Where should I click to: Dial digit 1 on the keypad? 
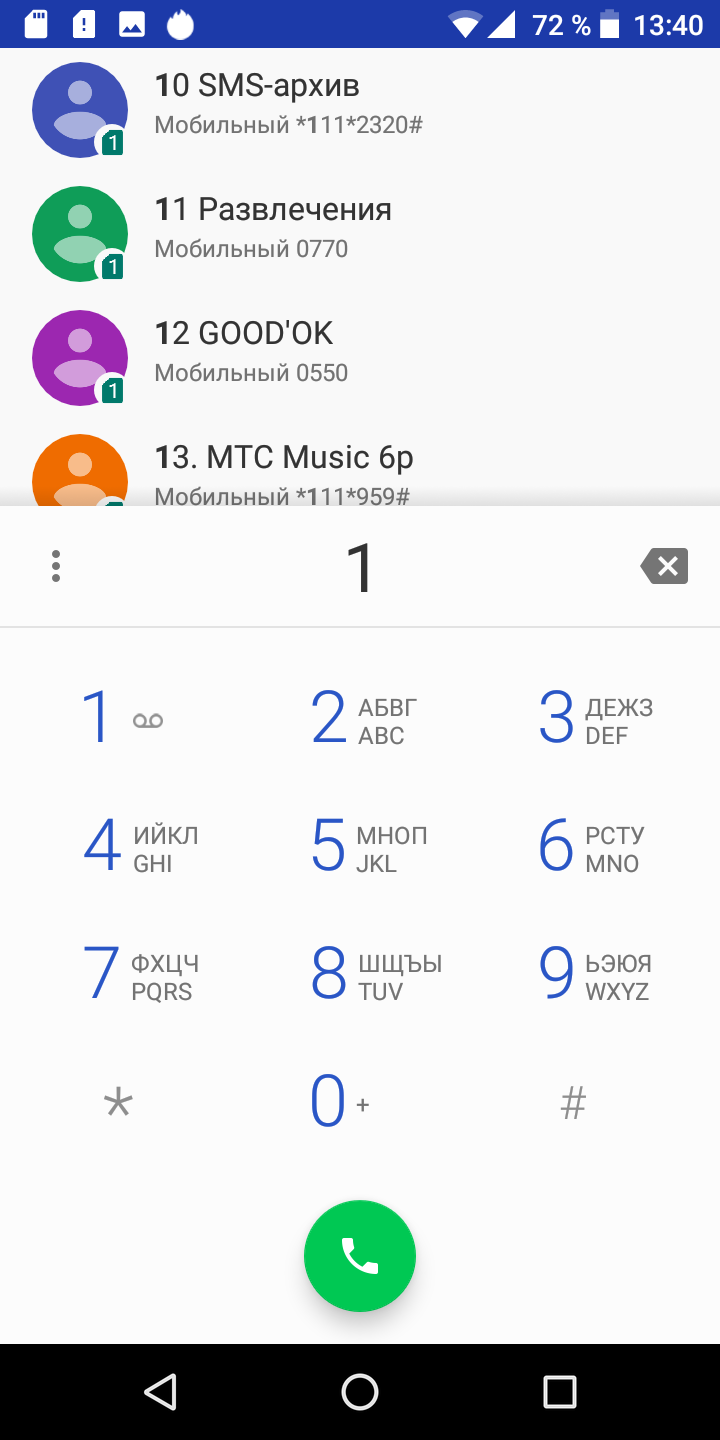[x=120, y=718]
